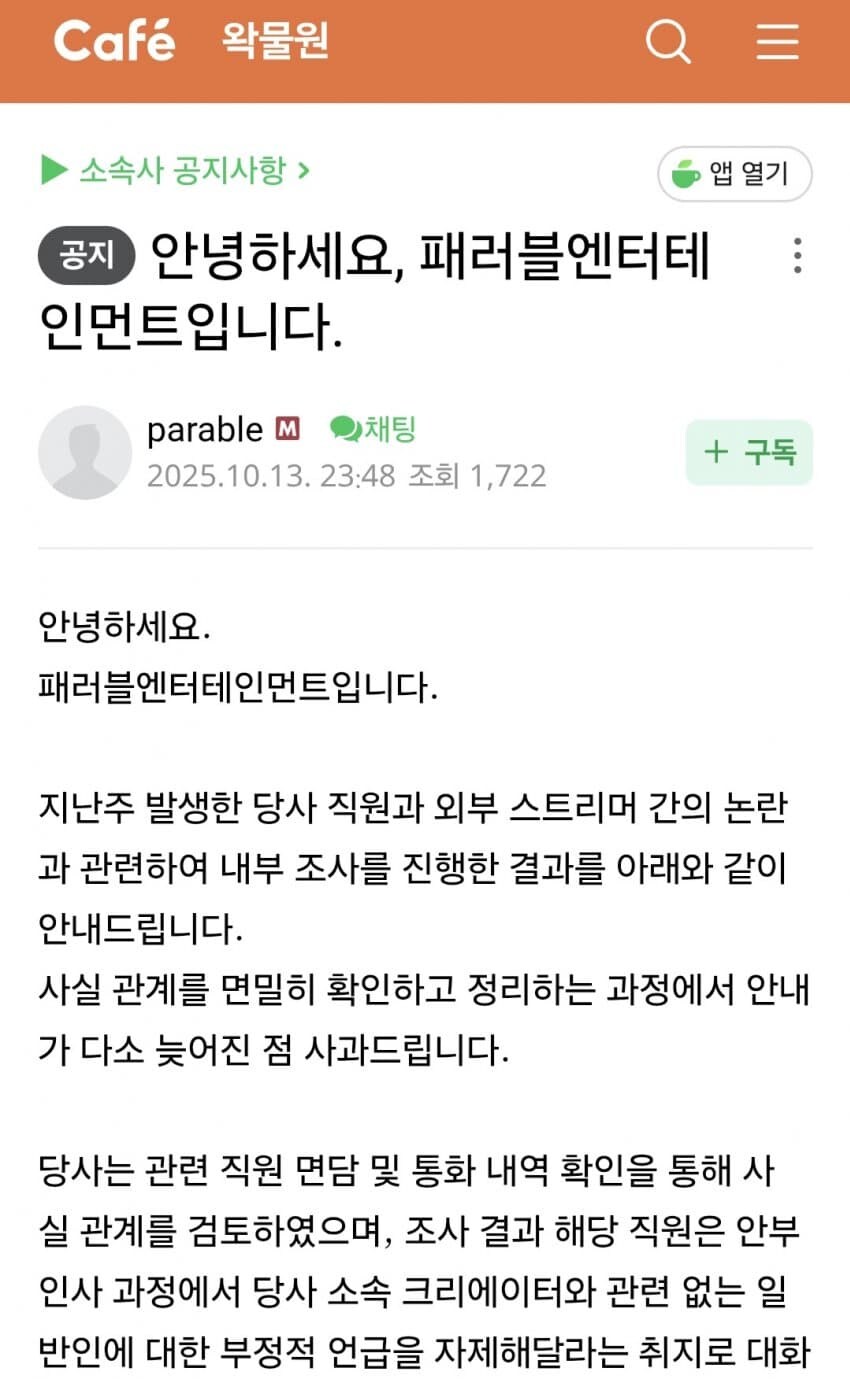Open the 왁물원 cafe title
Screen dimensions: 850x1379
(x=274, y=42)
